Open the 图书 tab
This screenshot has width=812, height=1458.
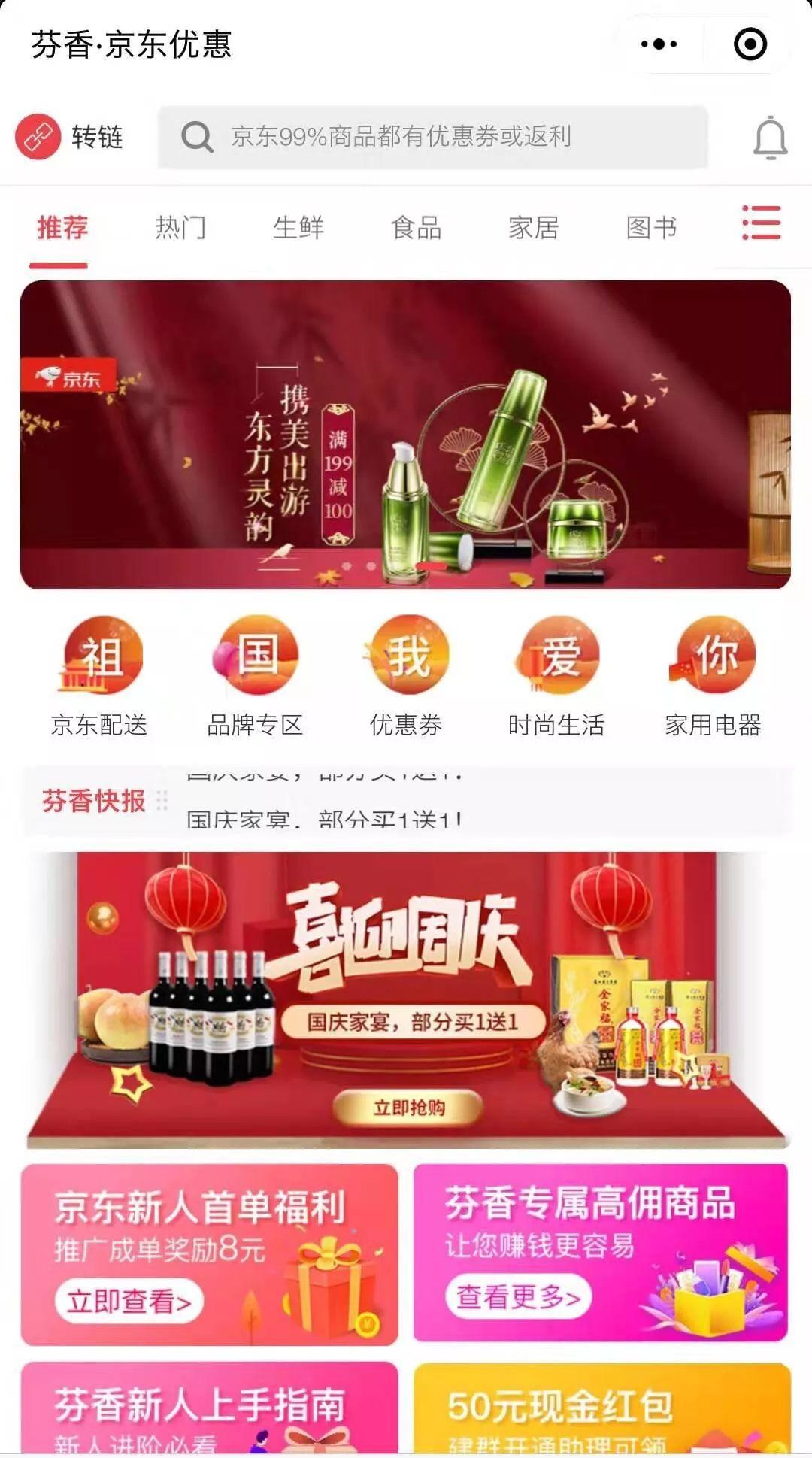pyautogui.click(x=651, y=227)
